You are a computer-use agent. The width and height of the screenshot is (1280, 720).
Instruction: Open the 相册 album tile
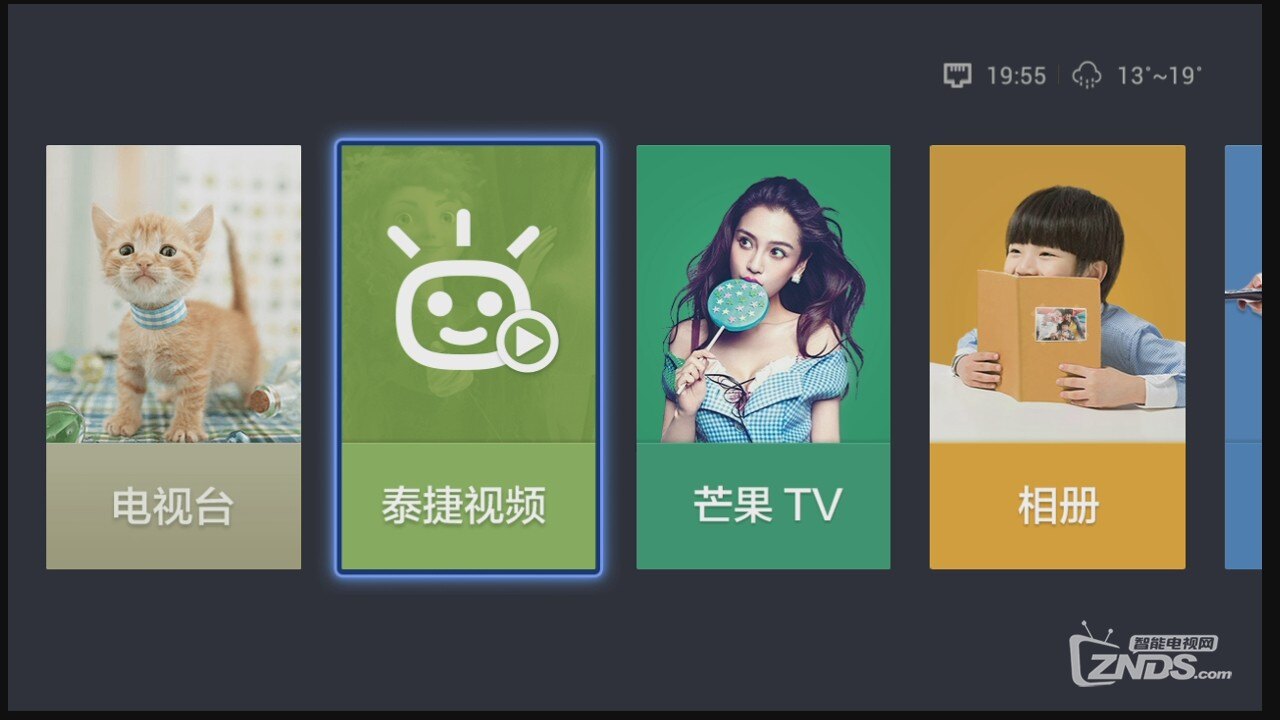click(x=1057, y=357)
